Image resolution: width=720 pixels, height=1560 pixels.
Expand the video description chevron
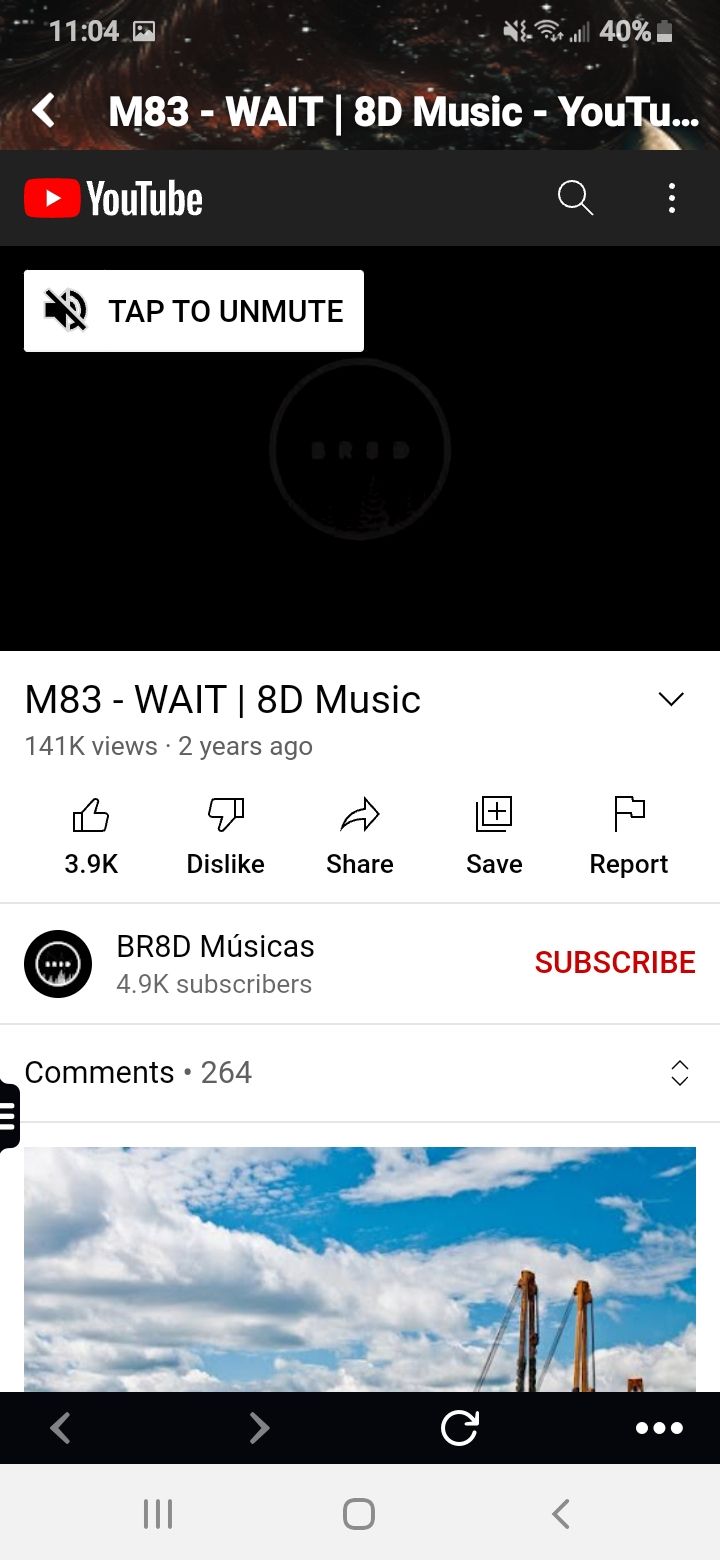(671, 699)
